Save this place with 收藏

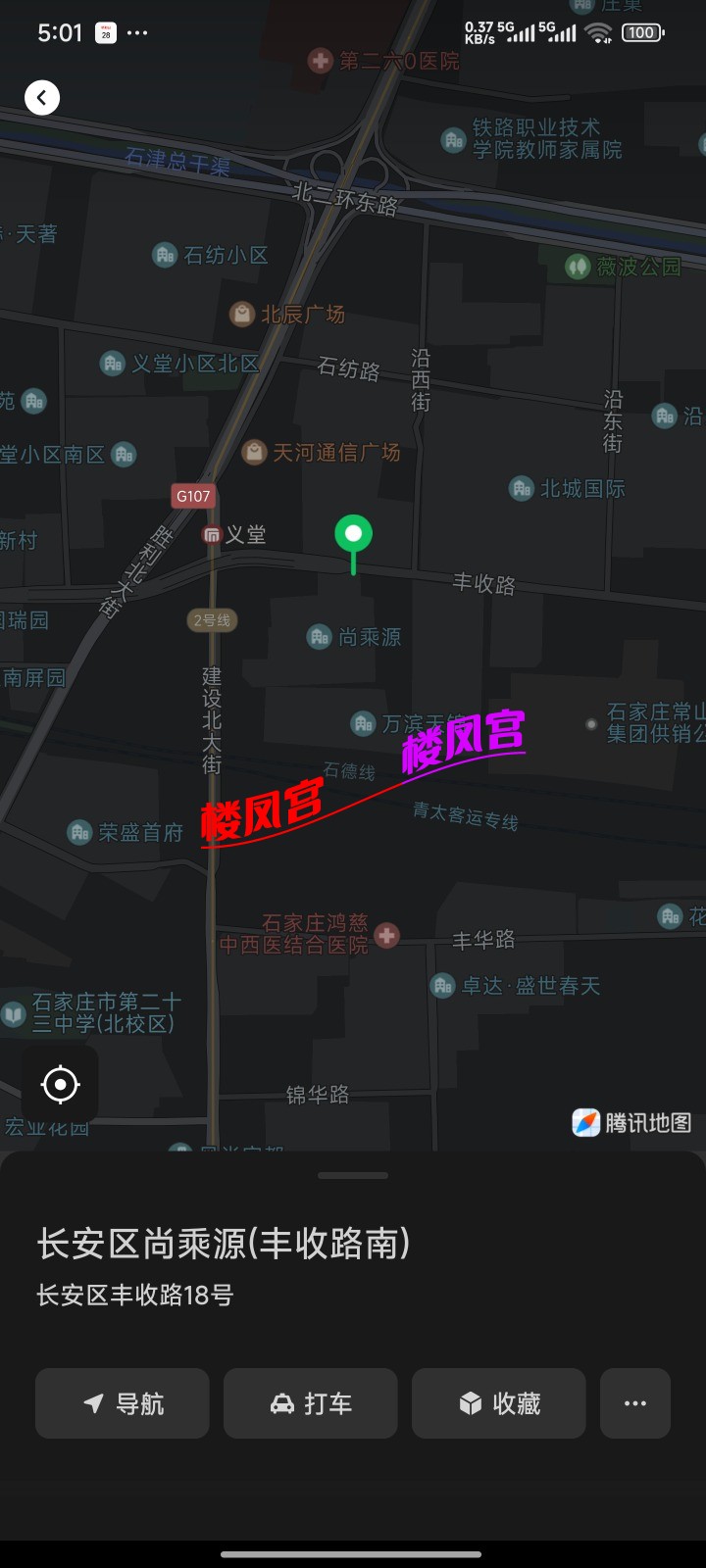pyautogui.click(x=499, y=1403)
